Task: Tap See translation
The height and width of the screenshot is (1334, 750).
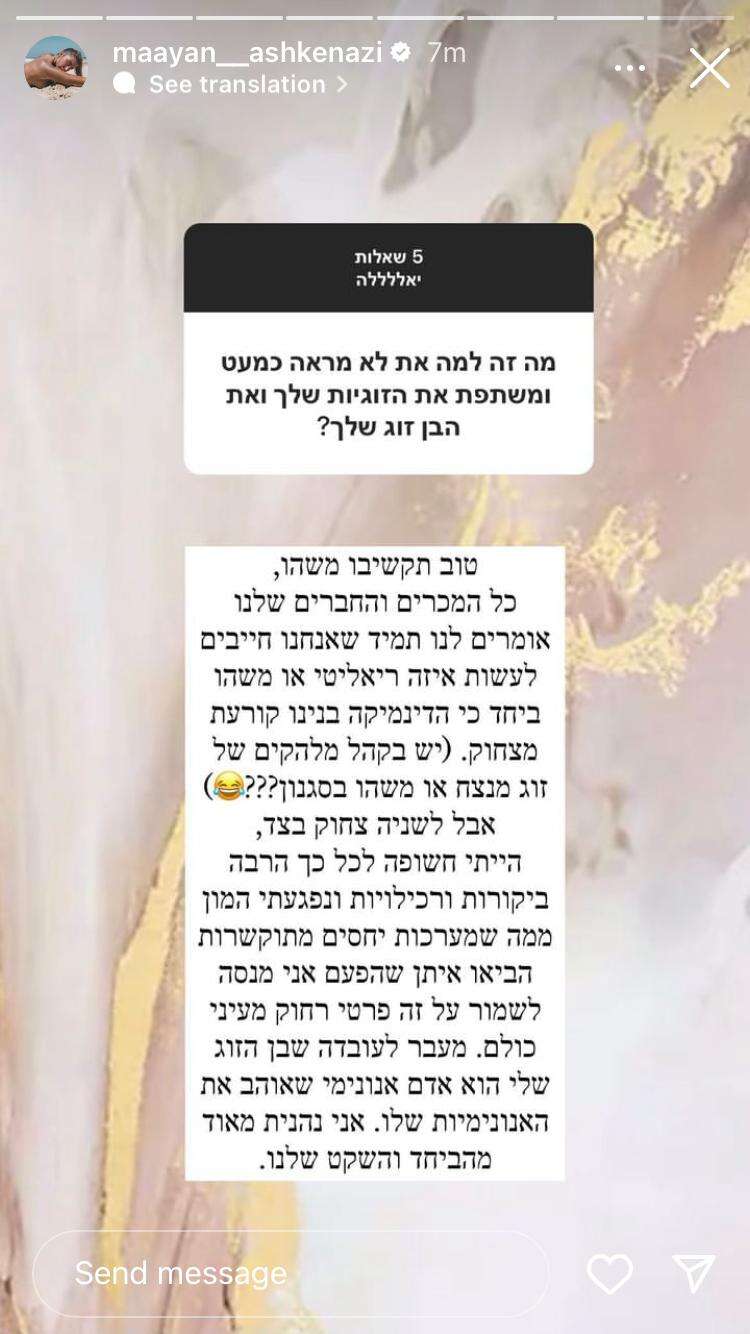Action: (236, 85)
